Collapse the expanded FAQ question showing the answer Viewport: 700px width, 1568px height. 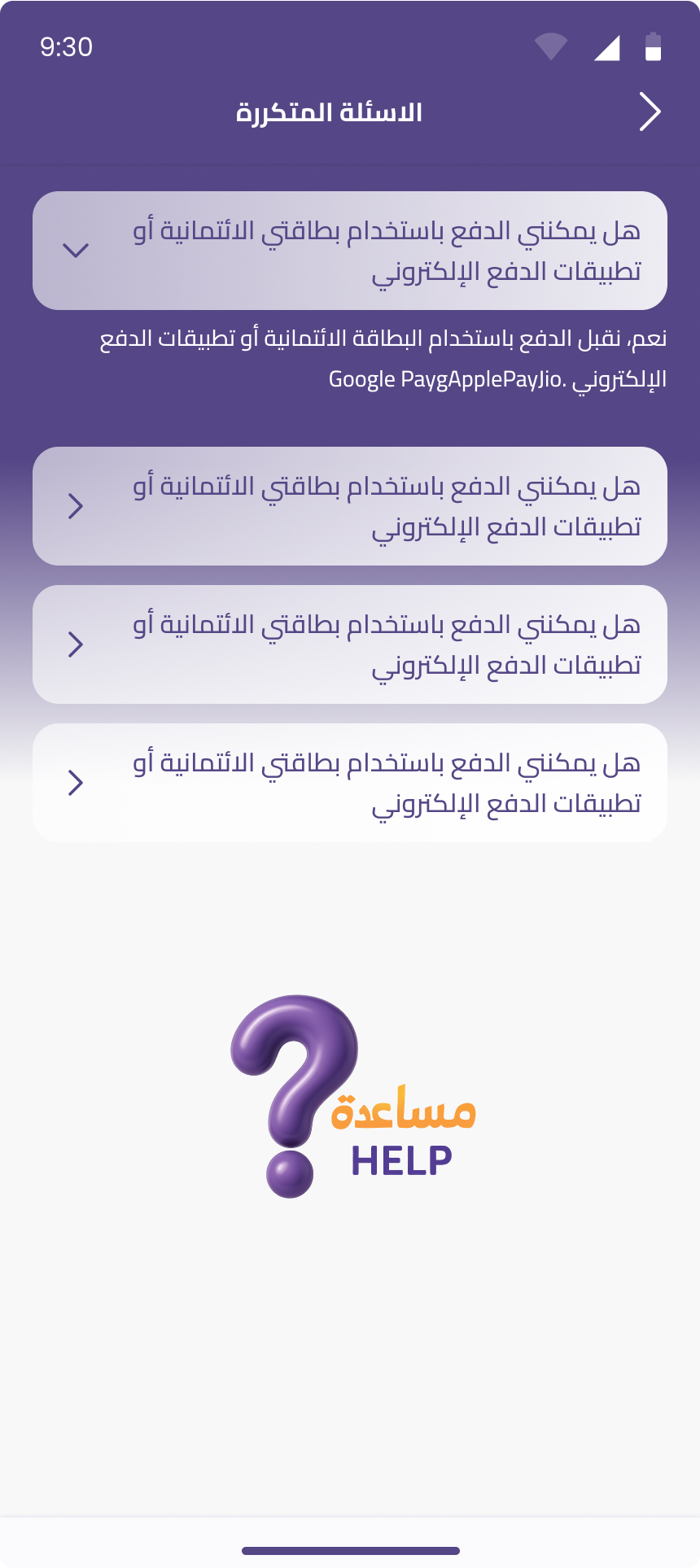click(x=76, y=251)
